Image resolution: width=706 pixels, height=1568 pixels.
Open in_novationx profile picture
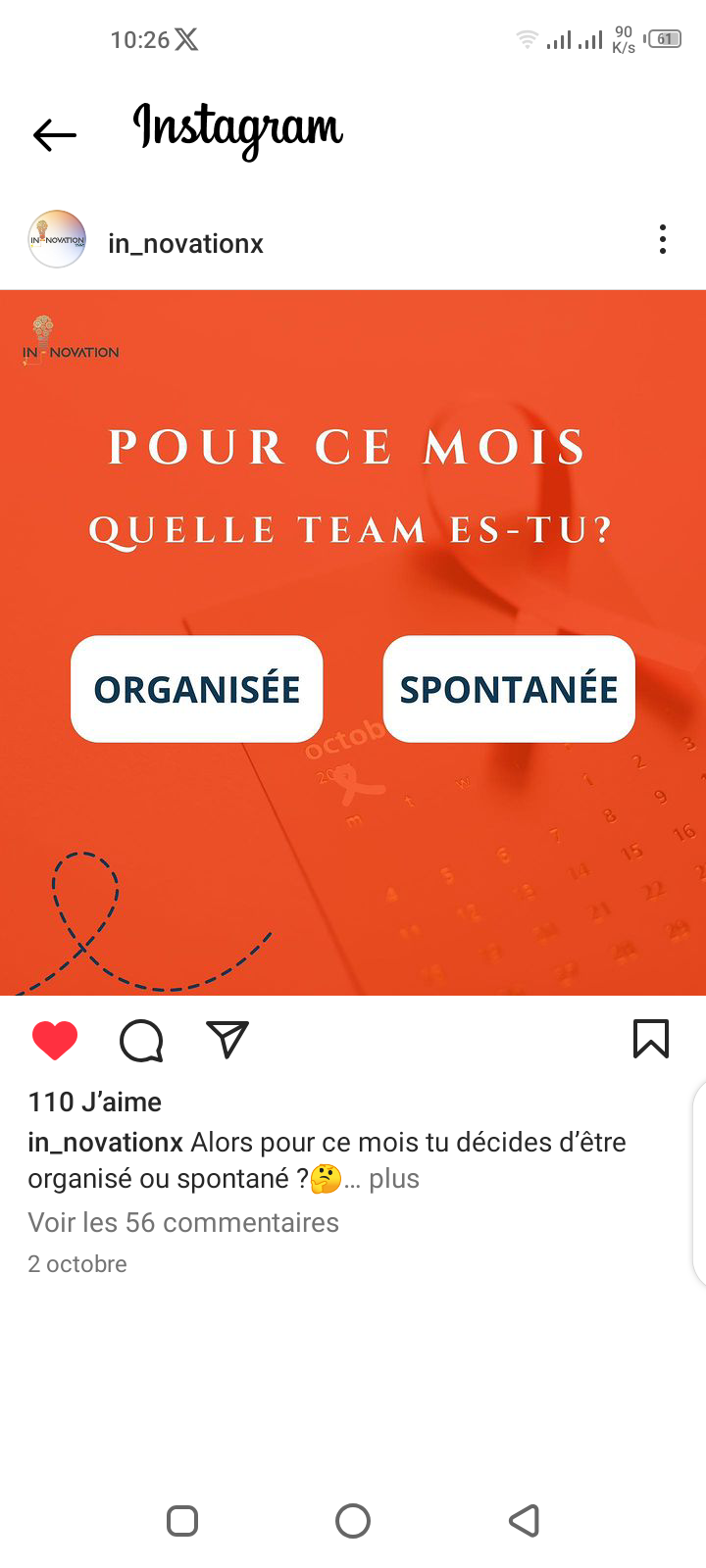pos(57,239)
